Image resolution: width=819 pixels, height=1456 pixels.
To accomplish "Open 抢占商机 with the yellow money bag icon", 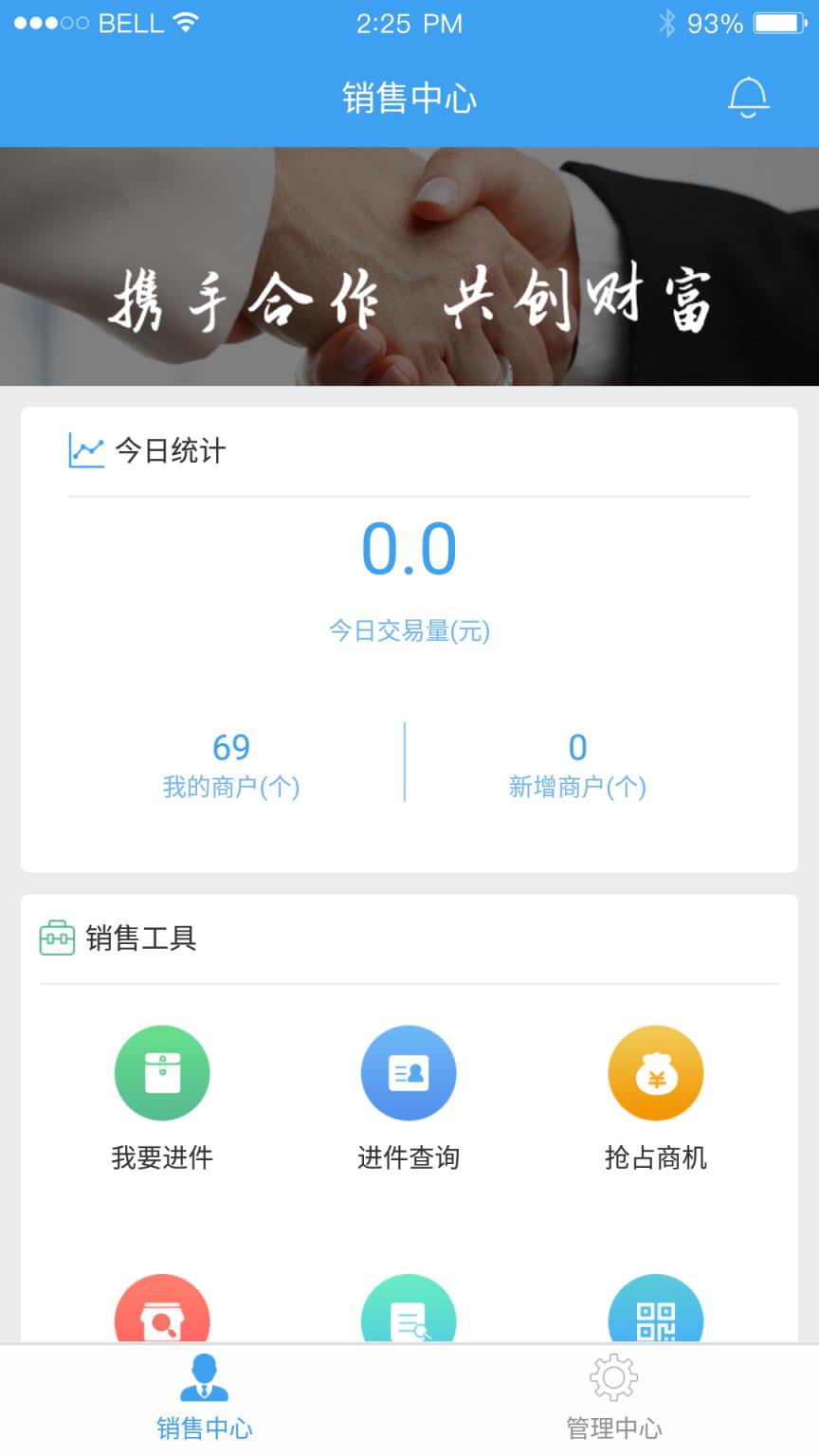I will coord(656,1072).
